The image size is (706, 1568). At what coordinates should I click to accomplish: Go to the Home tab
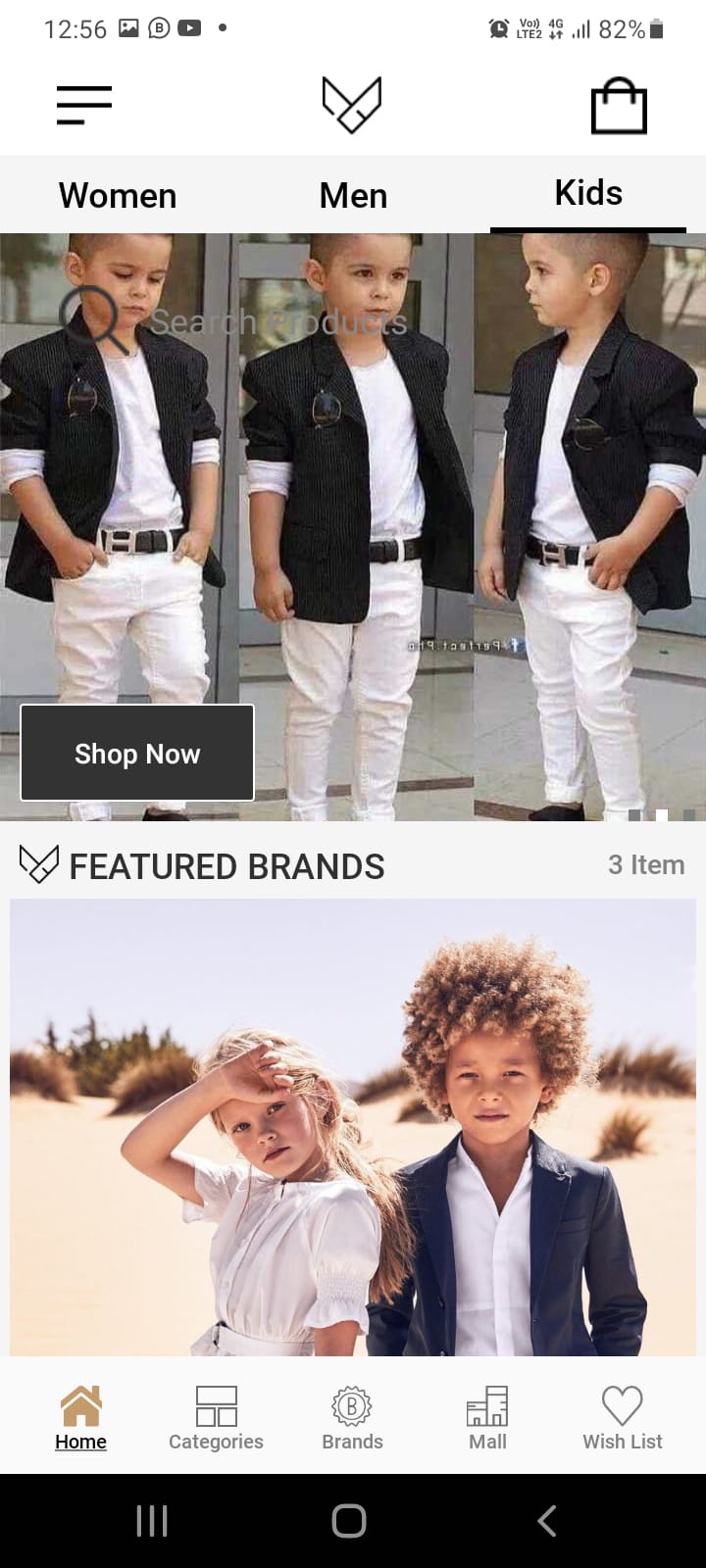point(80,1417)
